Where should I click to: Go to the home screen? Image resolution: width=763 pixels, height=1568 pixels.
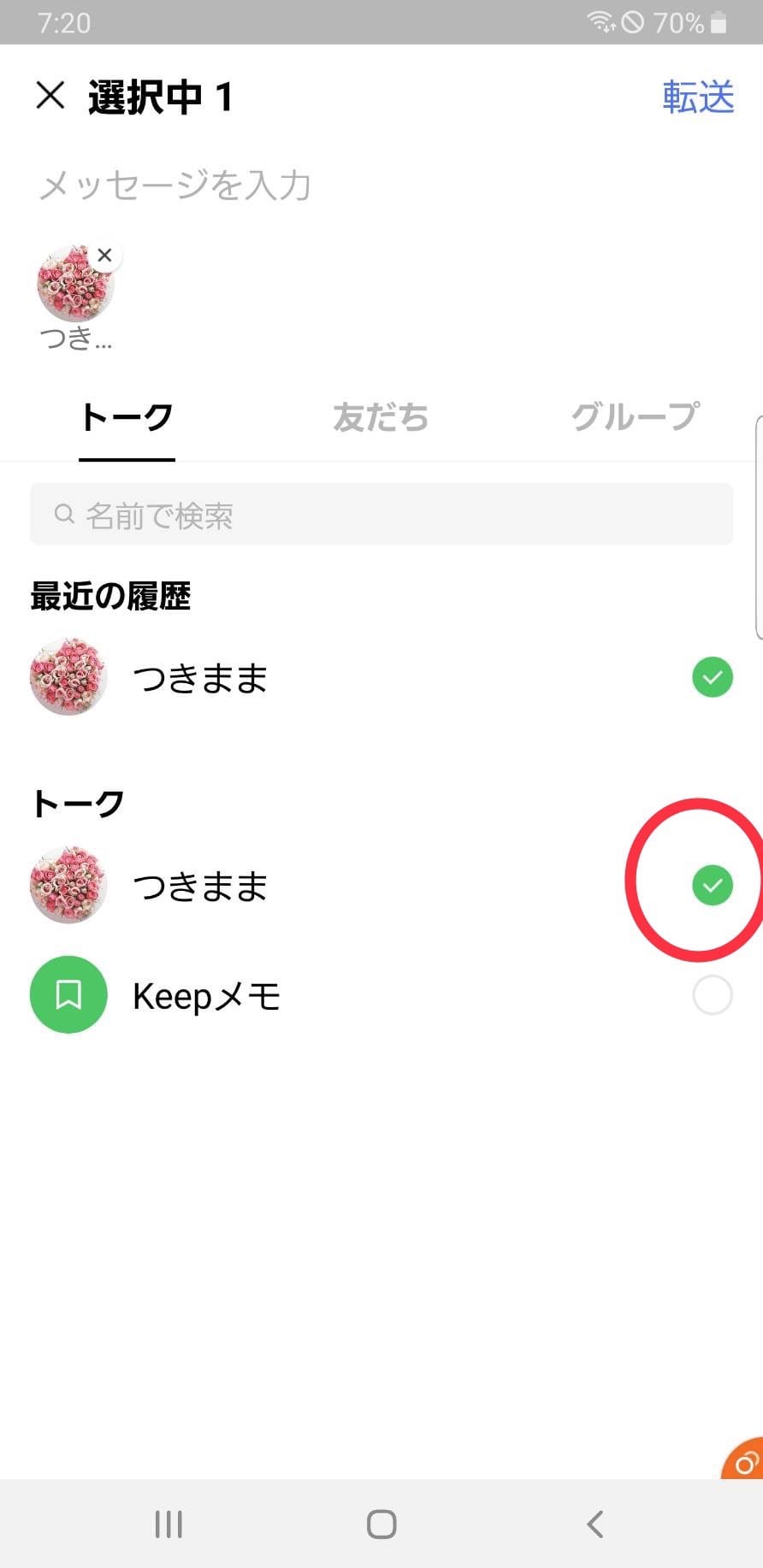381,1524
